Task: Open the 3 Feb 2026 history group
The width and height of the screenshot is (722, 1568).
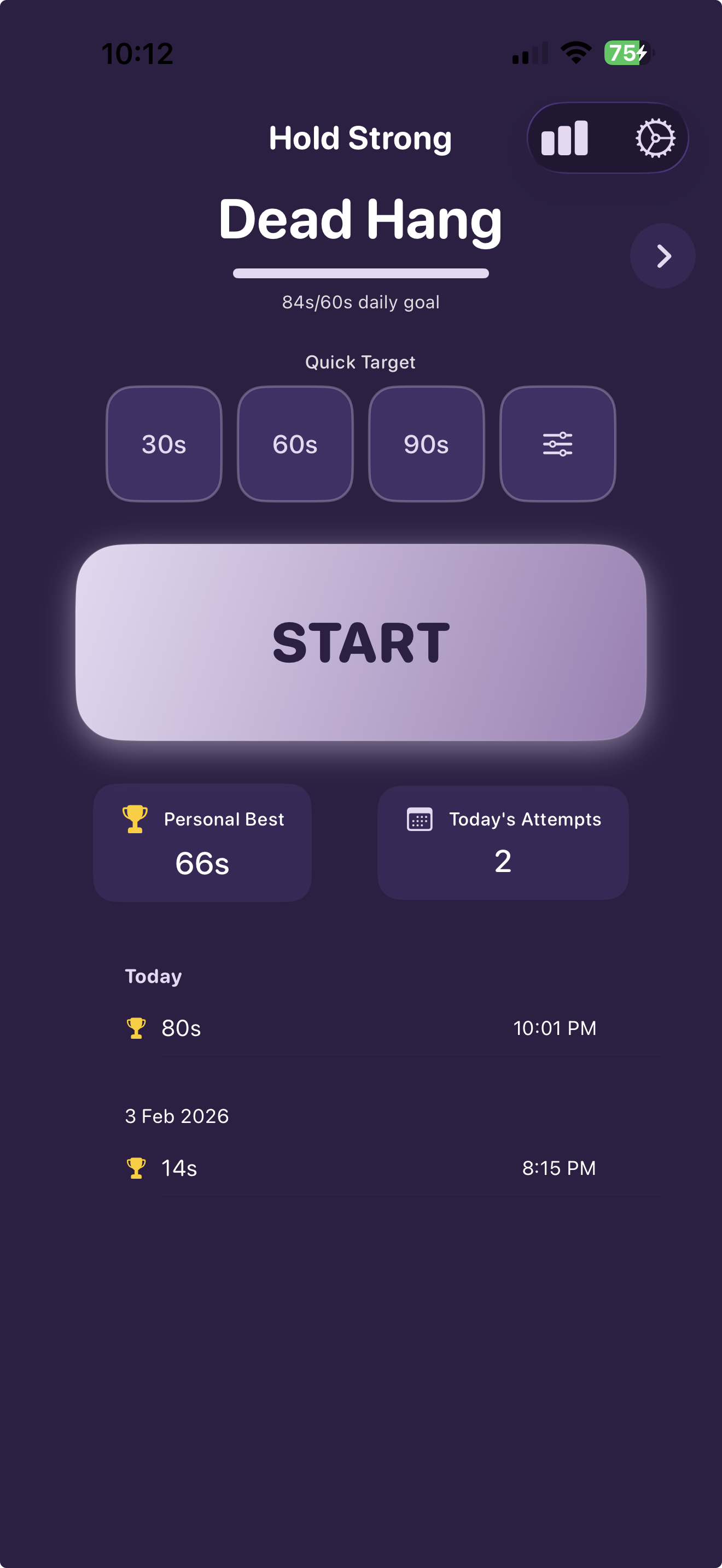Action: coord(177,1116)
